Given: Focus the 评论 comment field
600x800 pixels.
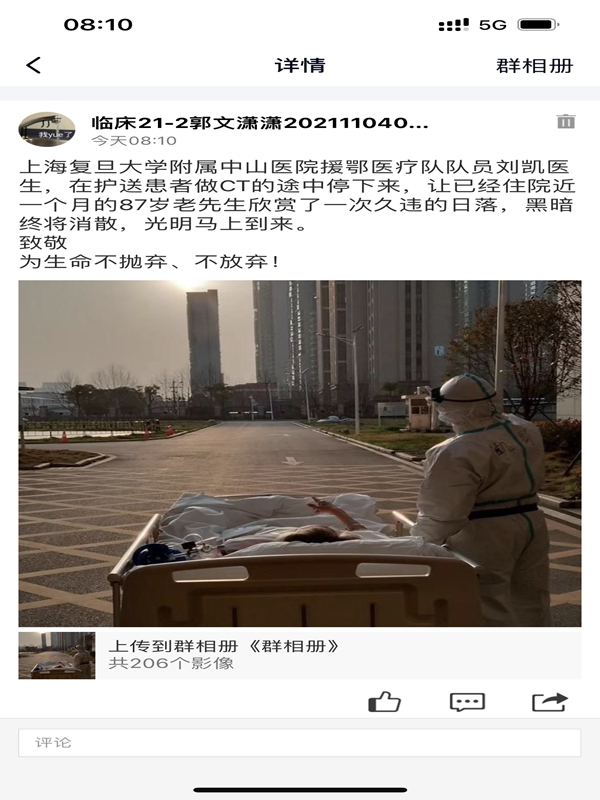Looking at the screenshot, I should 299,743.
